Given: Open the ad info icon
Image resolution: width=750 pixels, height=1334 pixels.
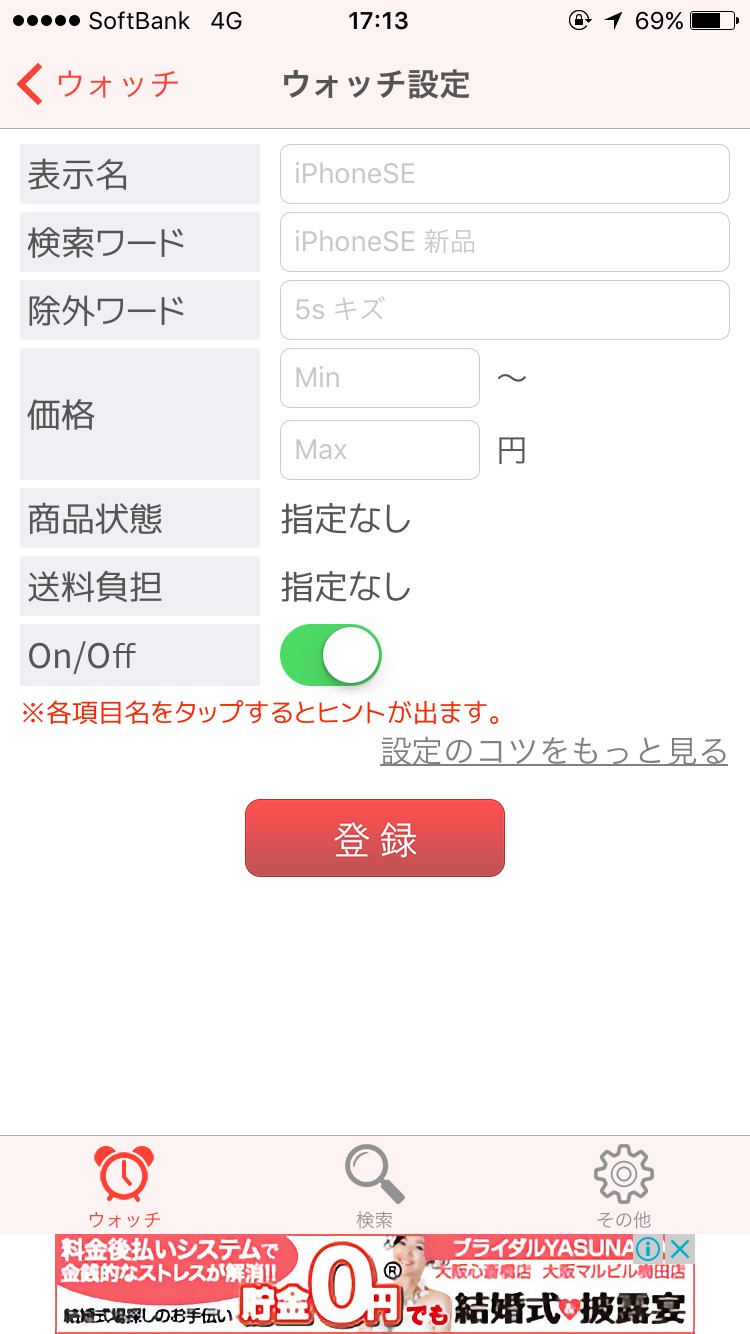Looking at the screenshot, I should click(x=648, y=1249).
